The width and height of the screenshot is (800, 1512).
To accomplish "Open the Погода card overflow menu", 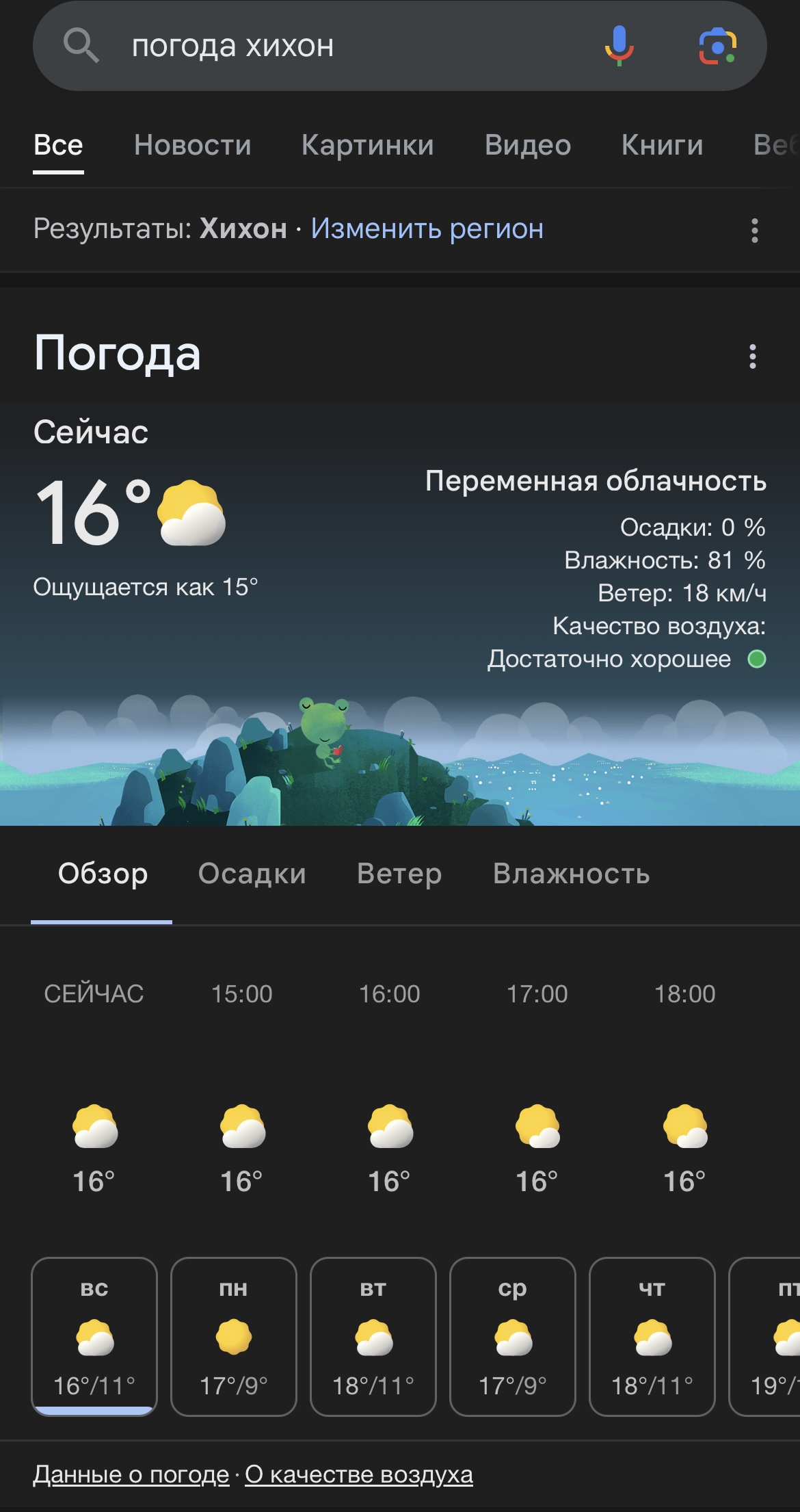I will (753, 356).
